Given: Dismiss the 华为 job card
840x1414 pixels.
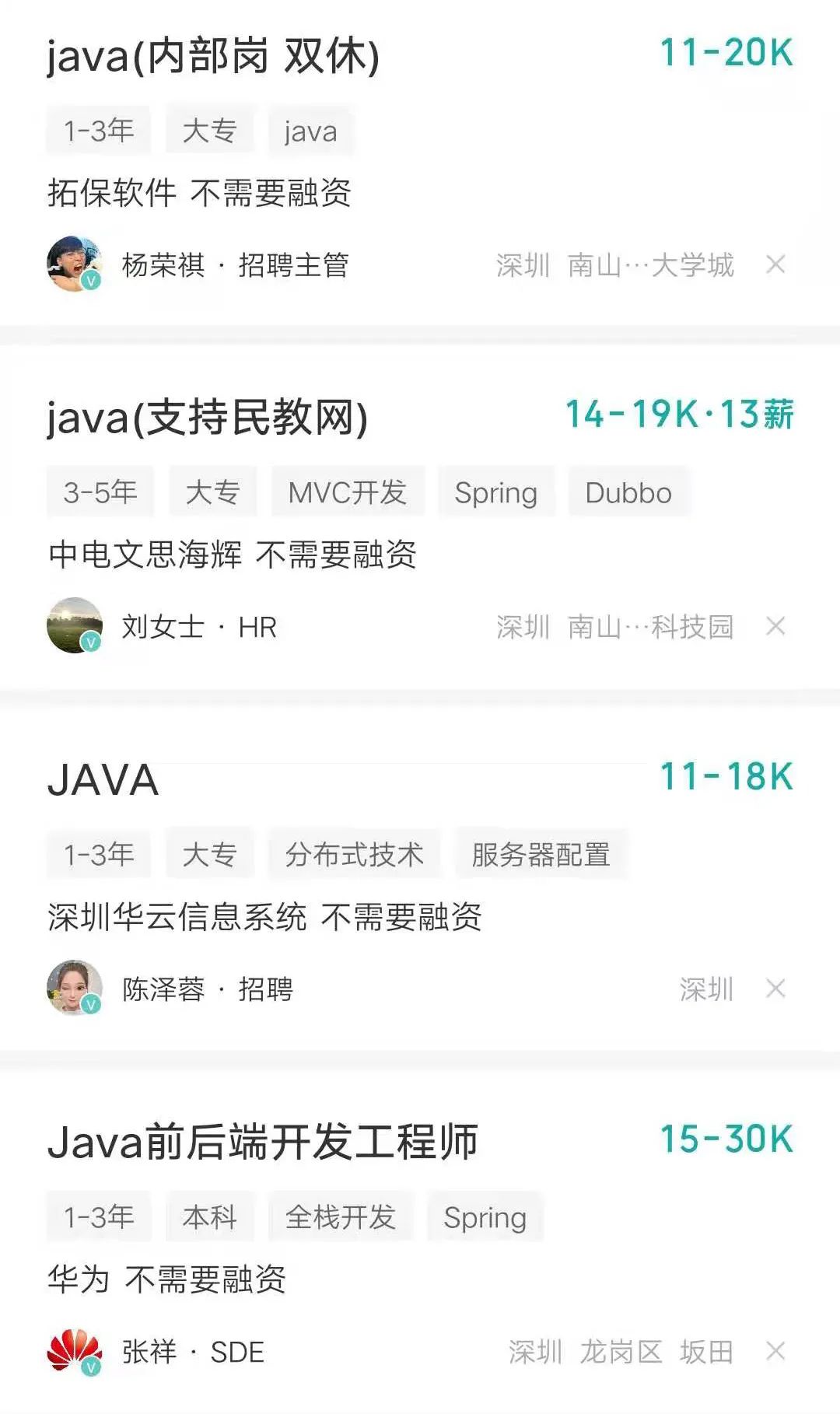Looking at the screenshot, I should 775,1351.
